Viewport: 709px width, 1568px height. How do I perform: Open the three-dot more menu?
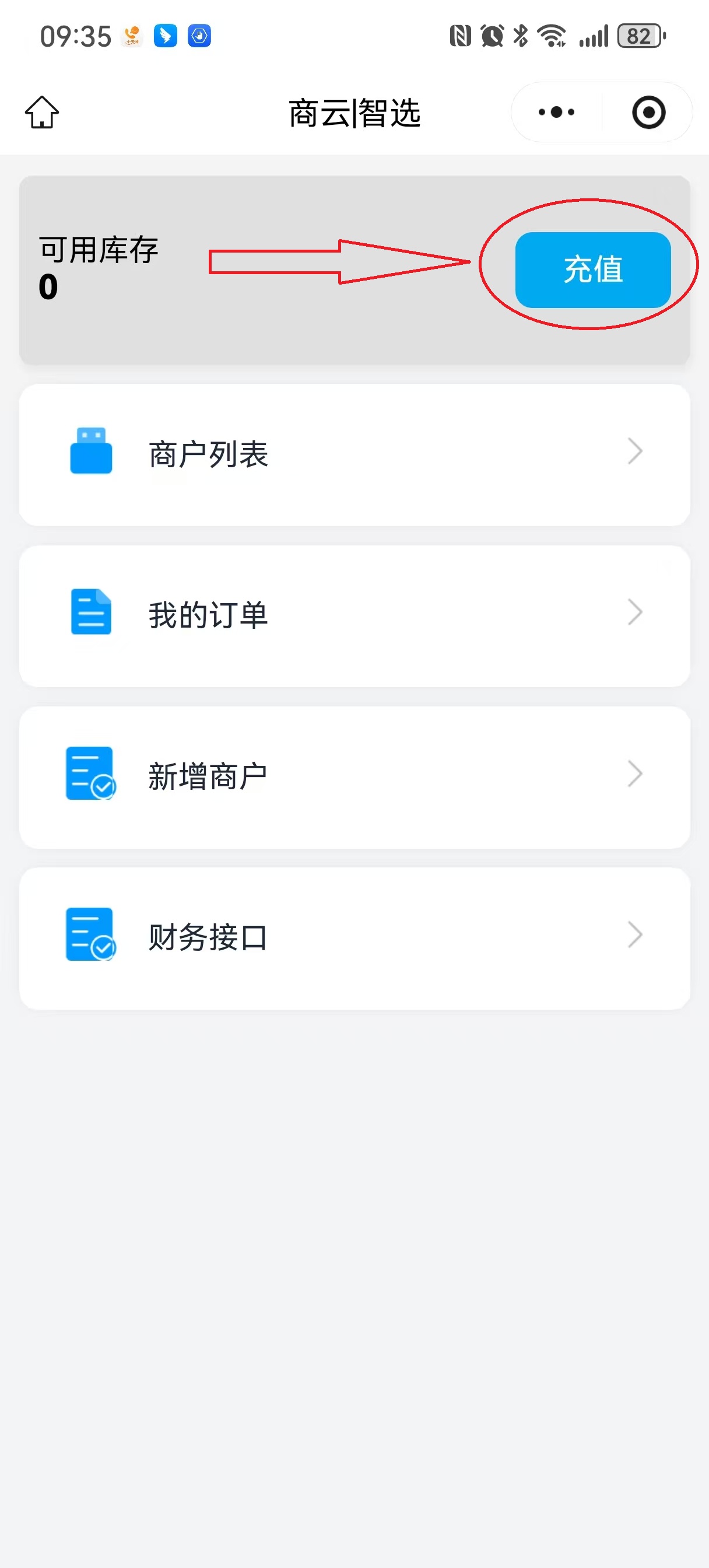coord(556,113)
